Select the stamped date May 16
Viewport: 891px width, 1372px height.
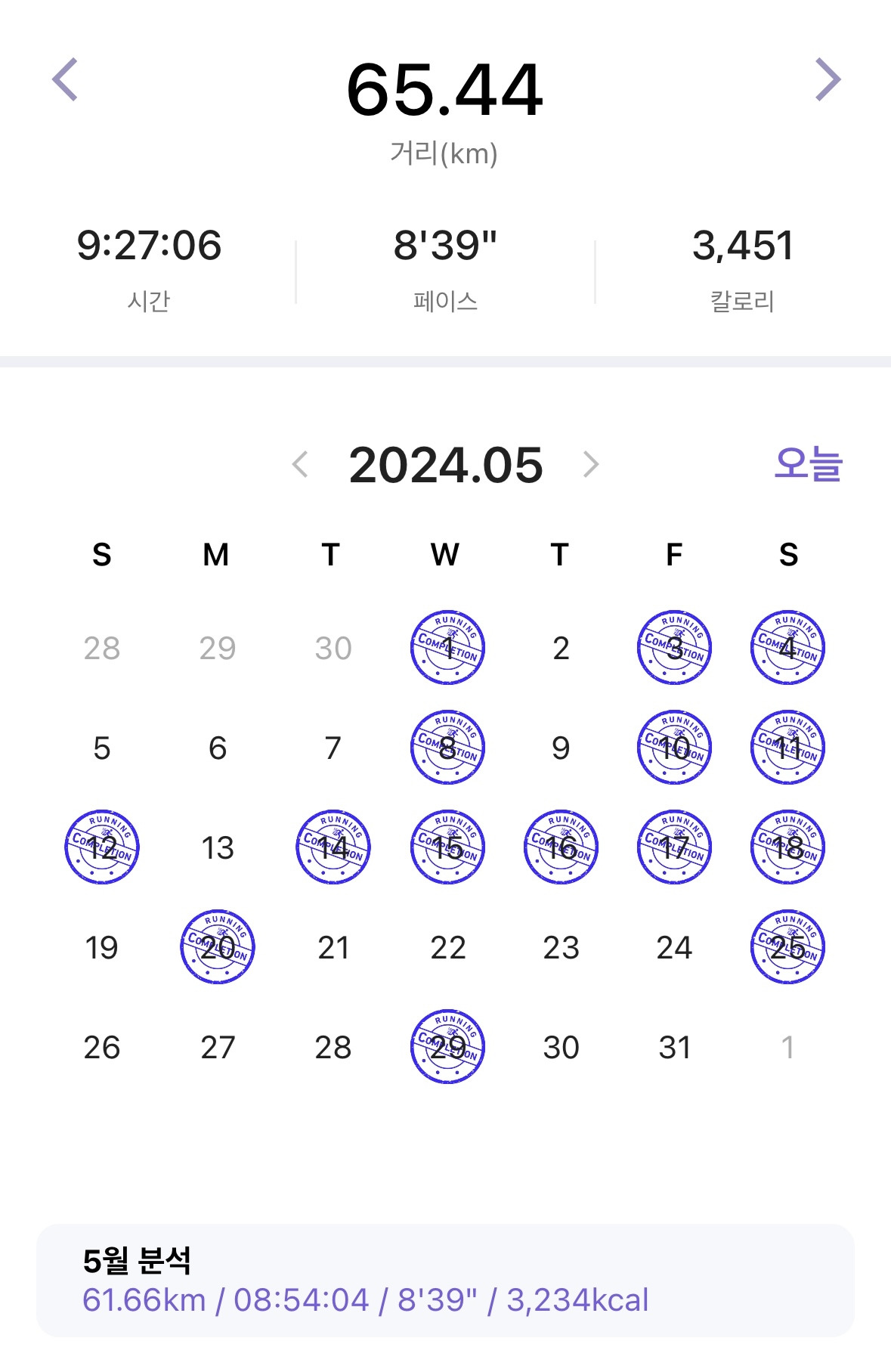click(561, 847)
